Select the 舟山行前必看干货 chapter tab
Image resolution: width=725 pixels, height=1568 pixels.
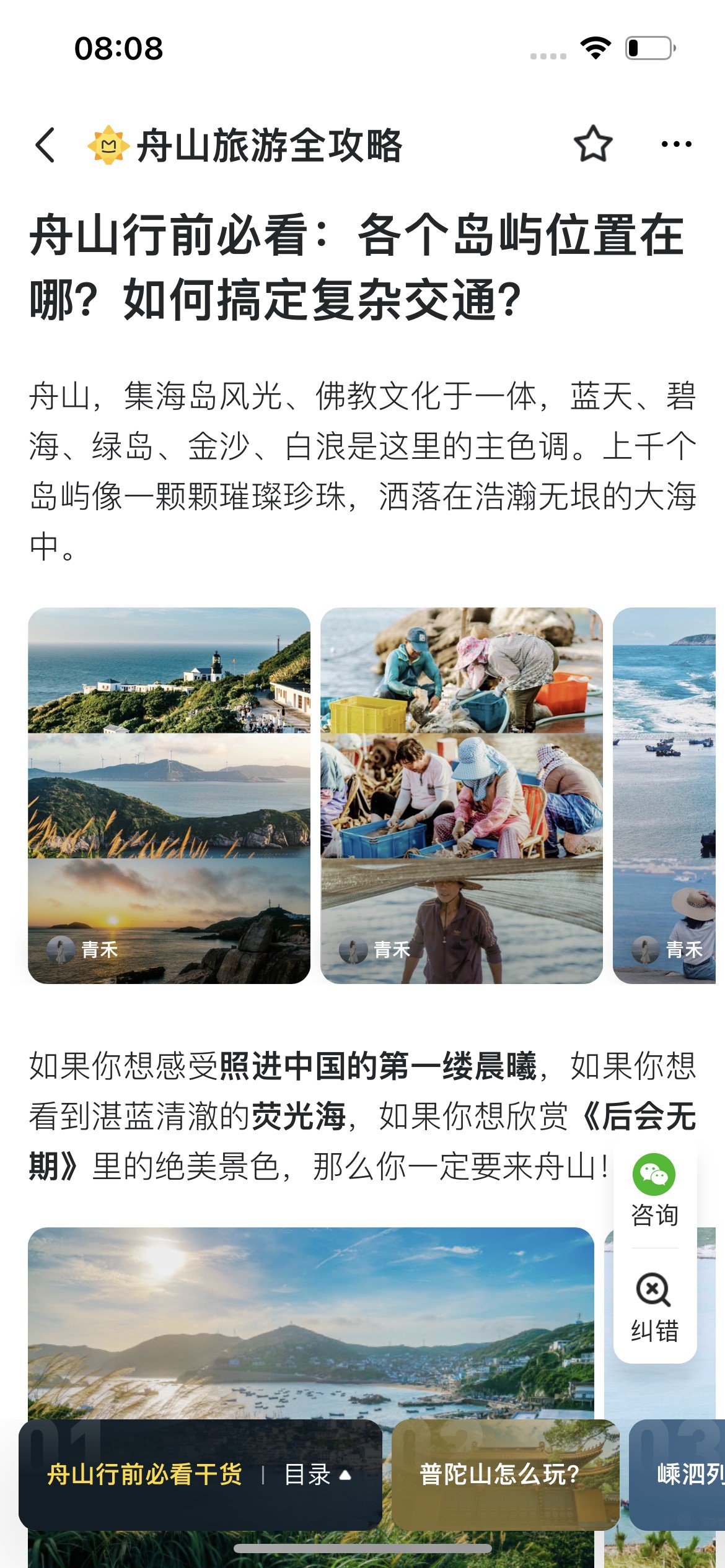pos(144,1475)
